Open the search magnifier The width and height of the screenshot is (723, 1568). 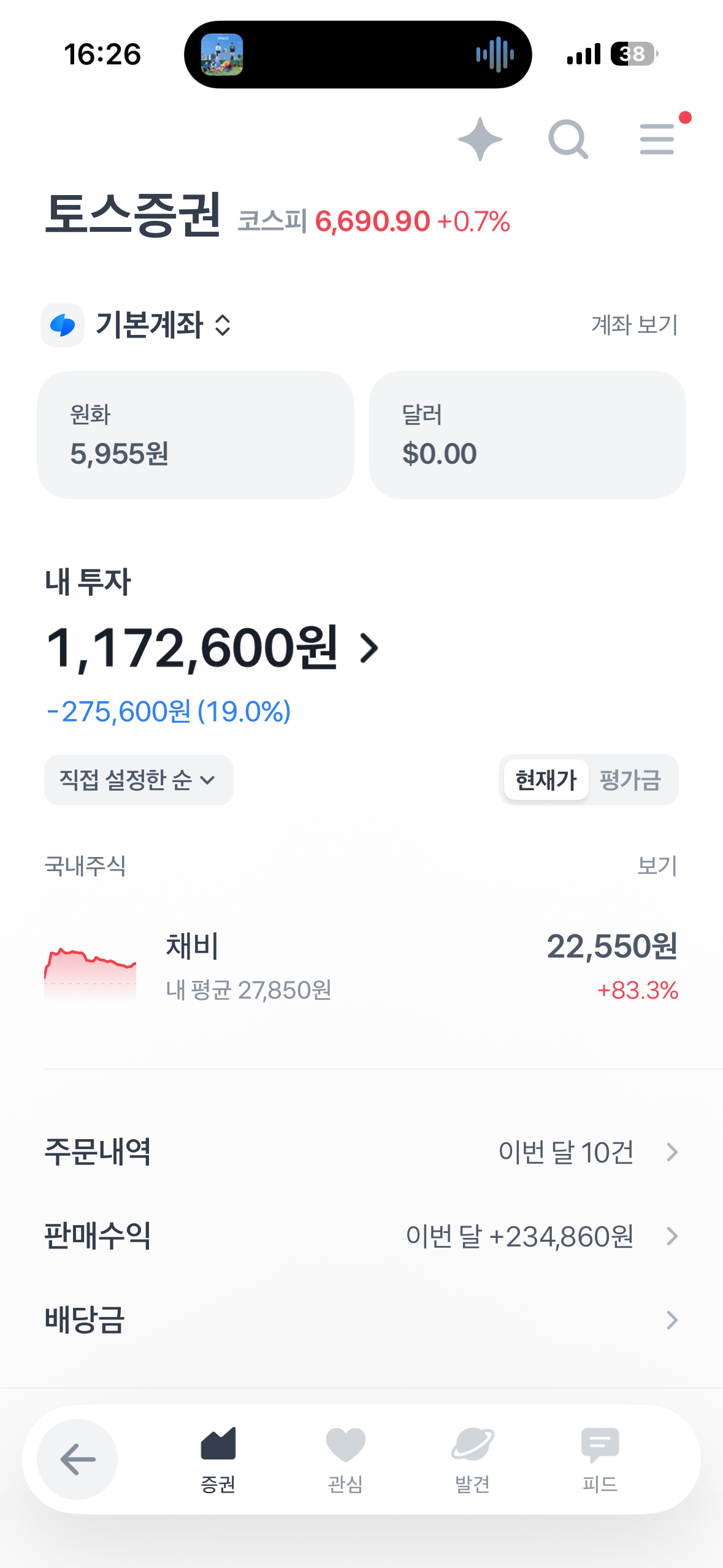pyautogui.click(x=568, y=139)
